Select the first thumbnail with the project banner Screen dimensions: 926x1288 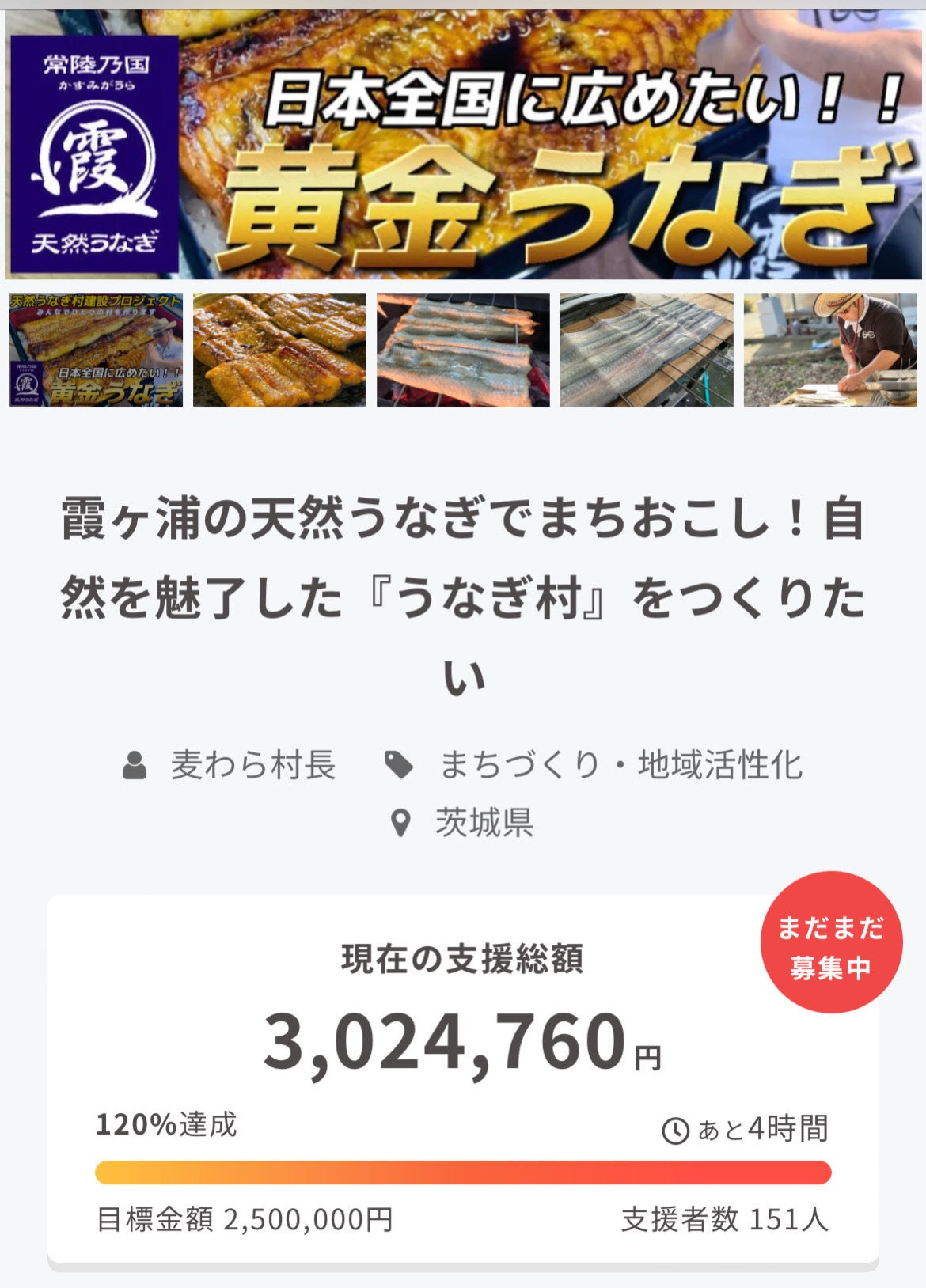pos(96,350)
